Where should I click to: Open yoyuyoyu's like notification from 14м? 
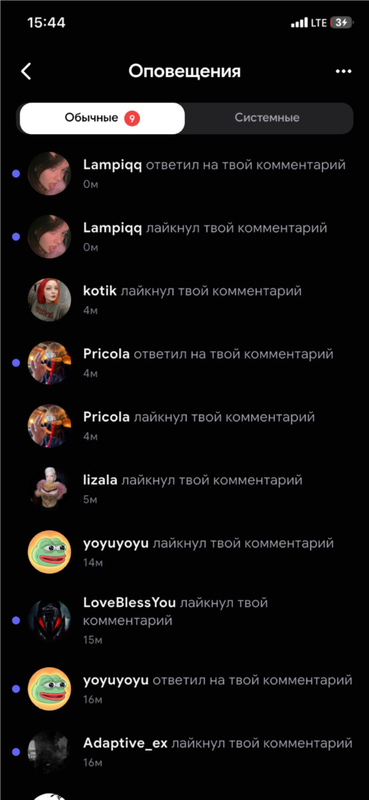[184, 552]
